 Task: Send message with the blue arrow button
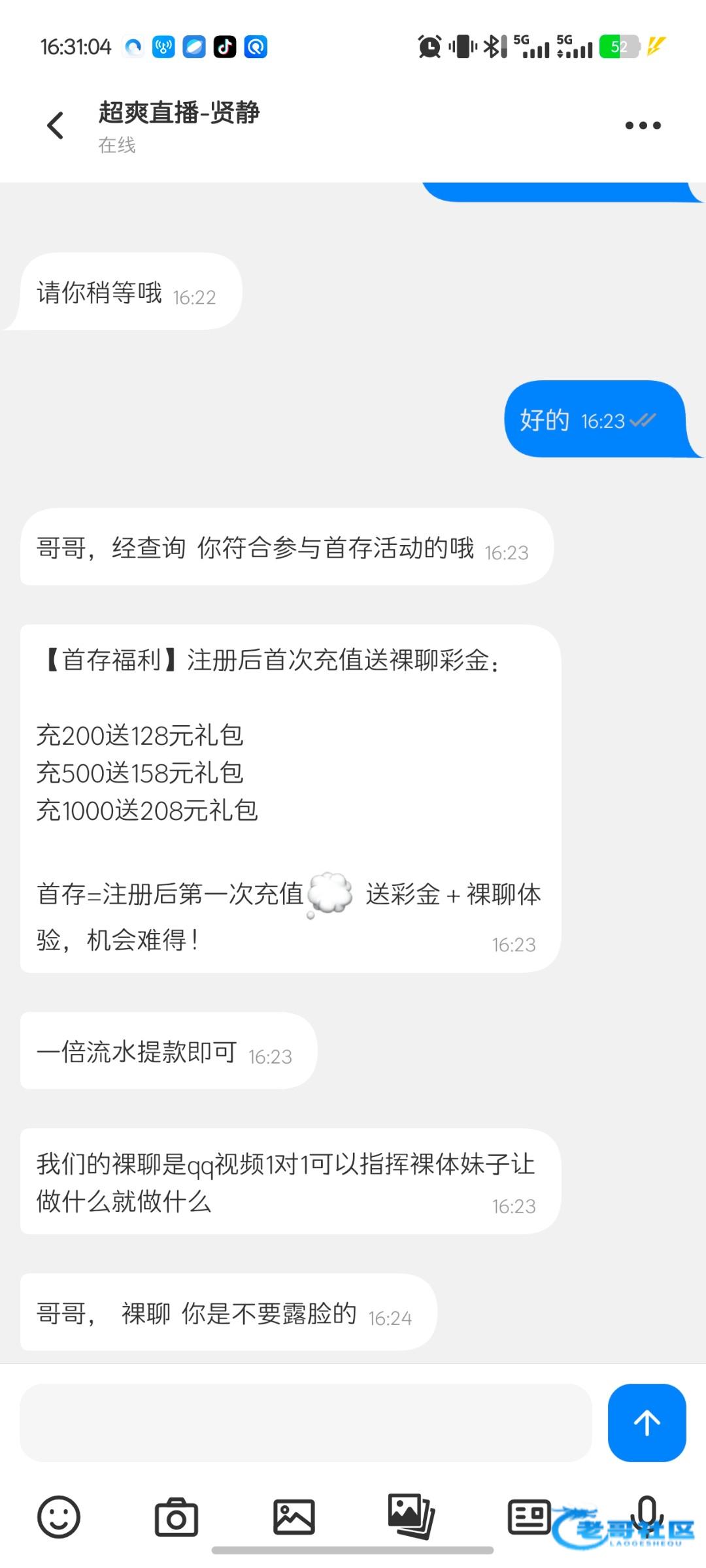647,1422
